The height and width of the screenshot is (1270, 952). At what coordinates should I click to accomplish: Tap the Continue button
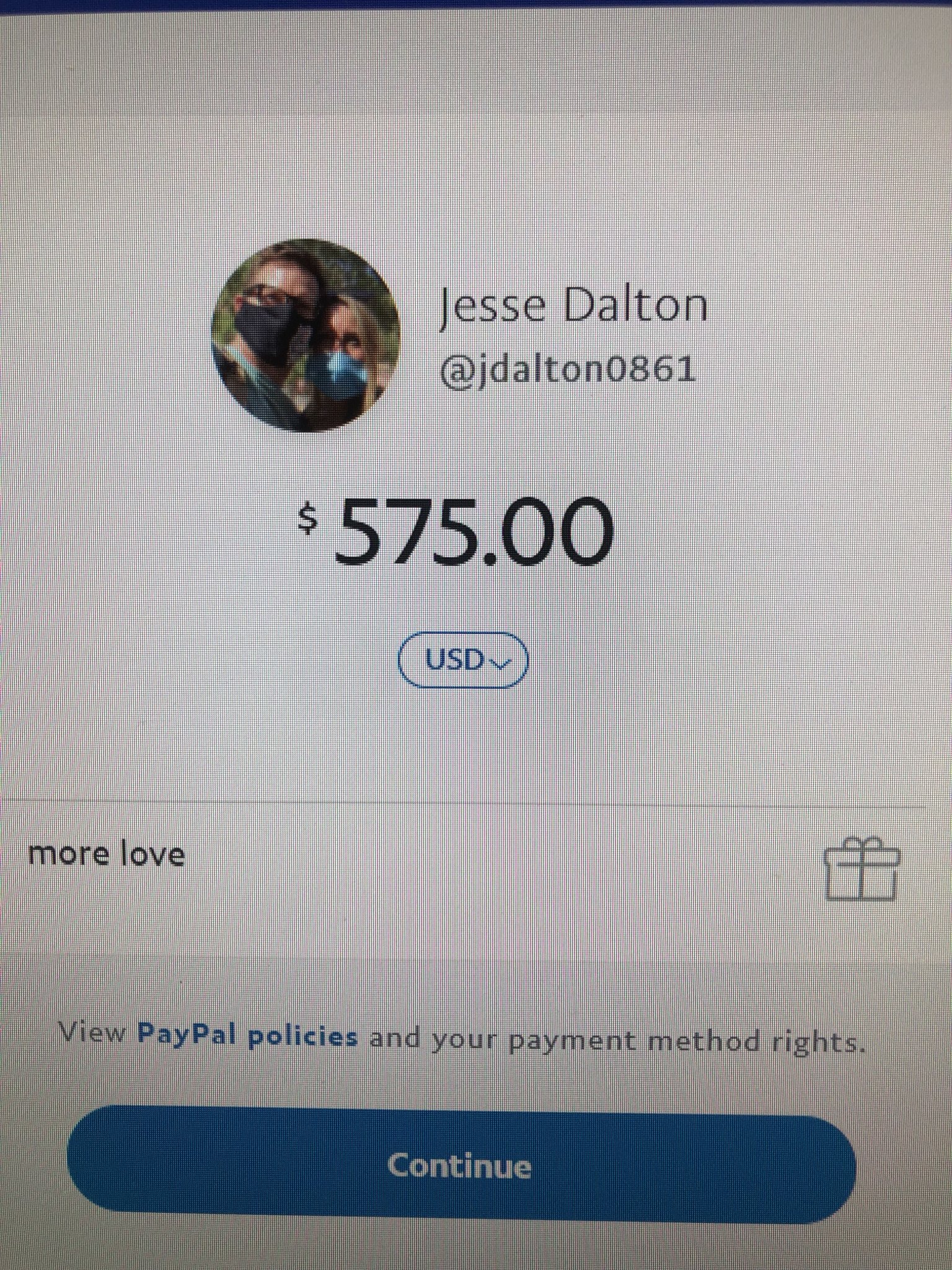460,1166
